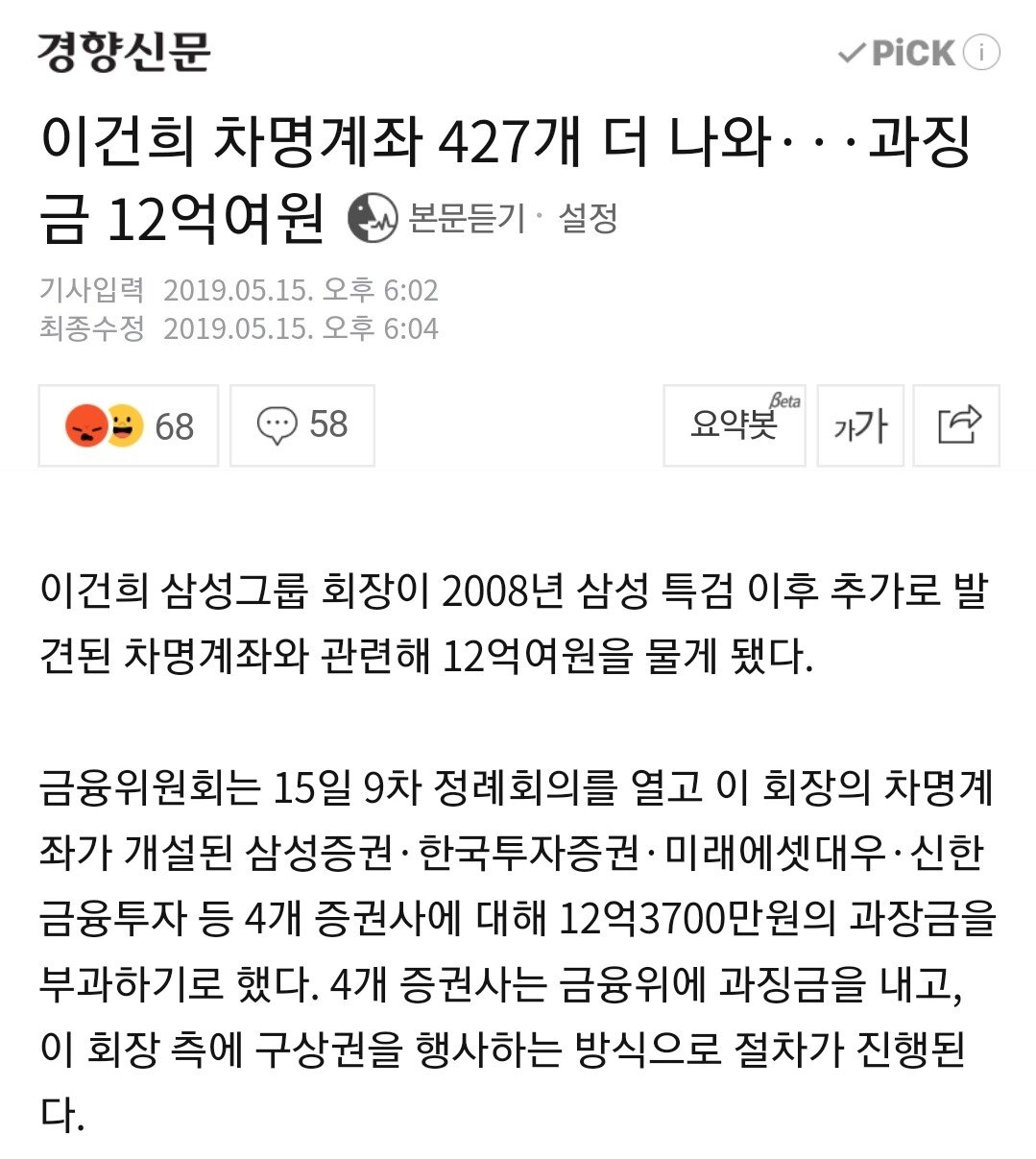Open the reactions button showing 68
This screenshot has width=1036, height=1159.
point(129,425)
